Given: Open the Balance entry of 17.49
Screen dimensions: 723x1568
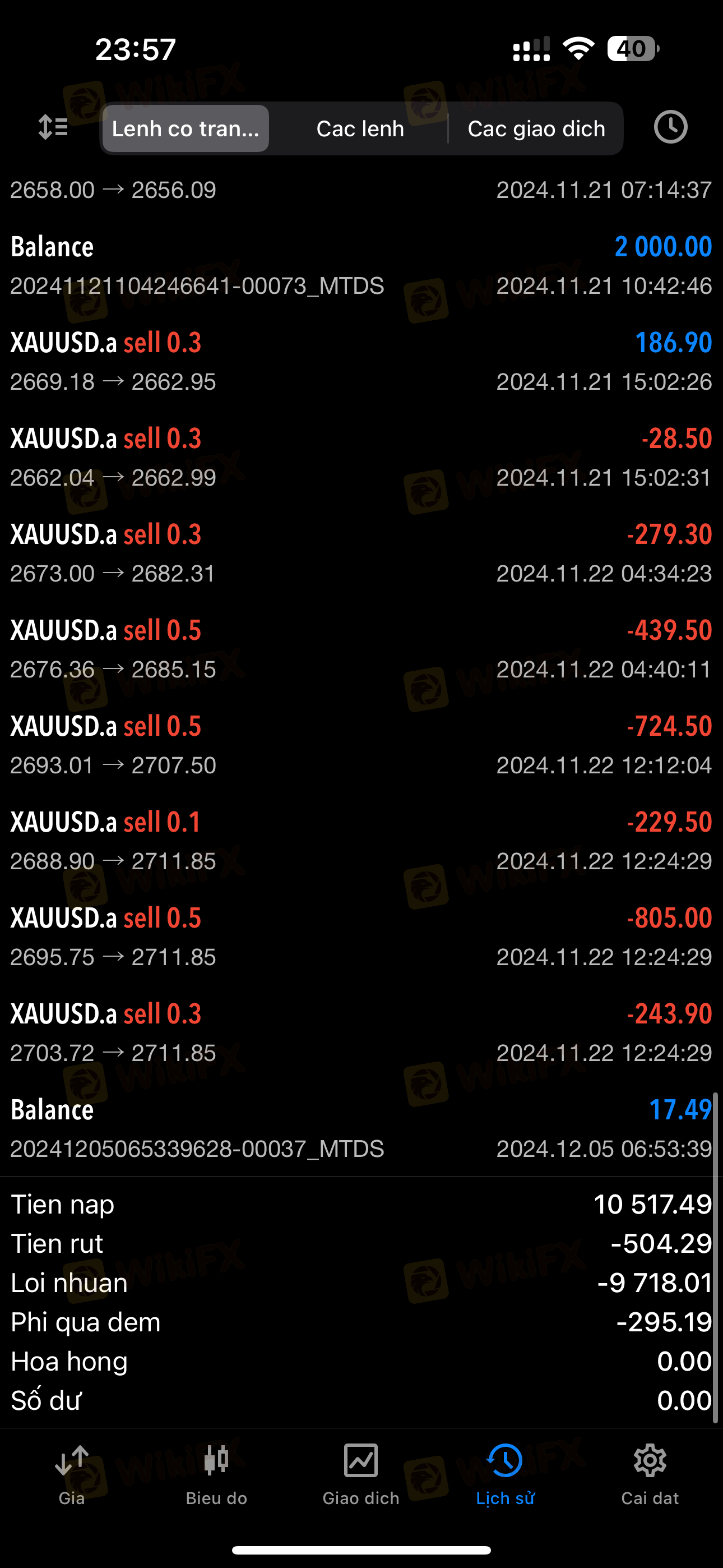Looking at the screenshot, I should [361, 1128].
